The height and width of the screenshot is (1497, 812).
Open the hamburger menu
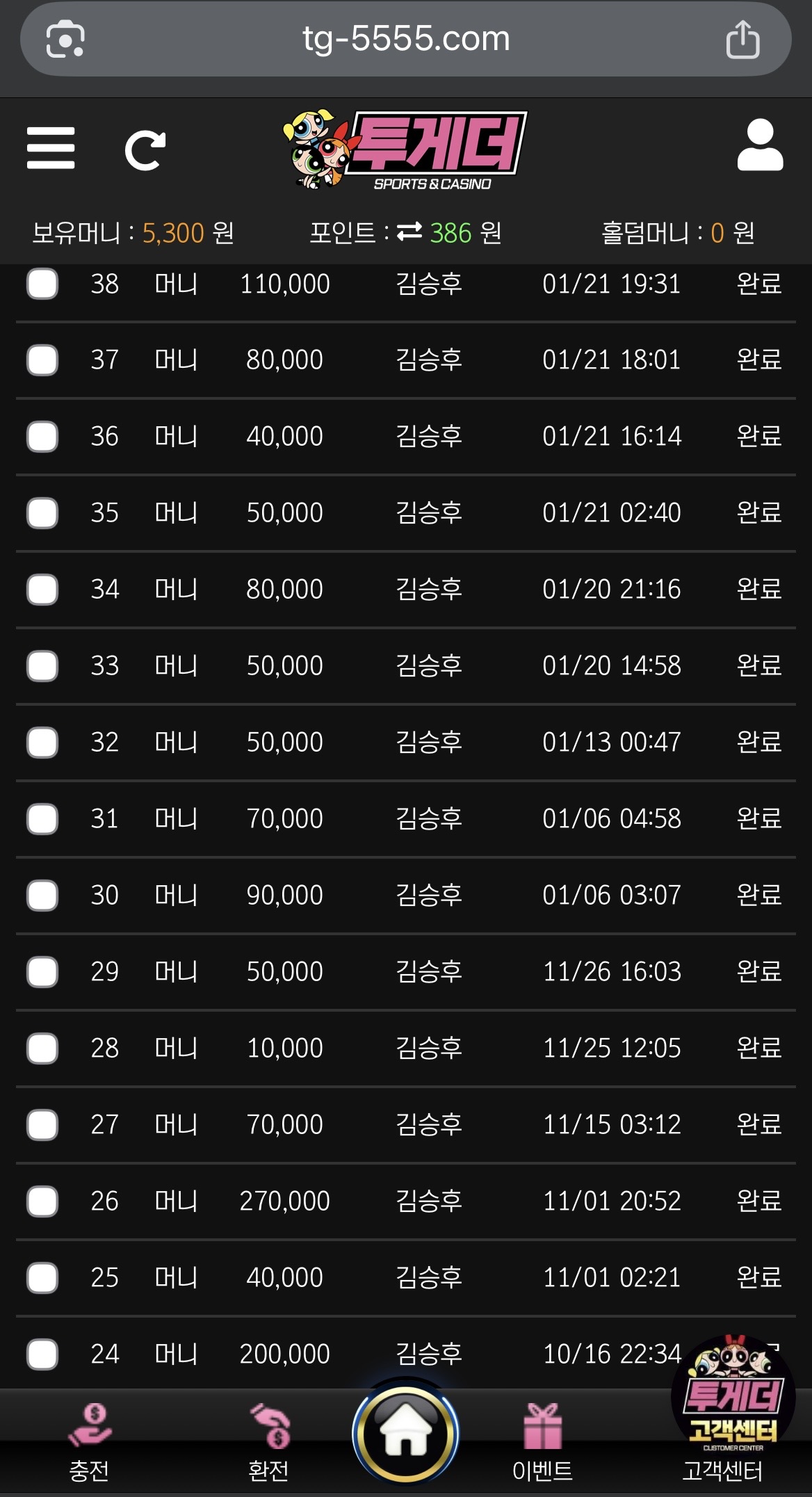51,148
